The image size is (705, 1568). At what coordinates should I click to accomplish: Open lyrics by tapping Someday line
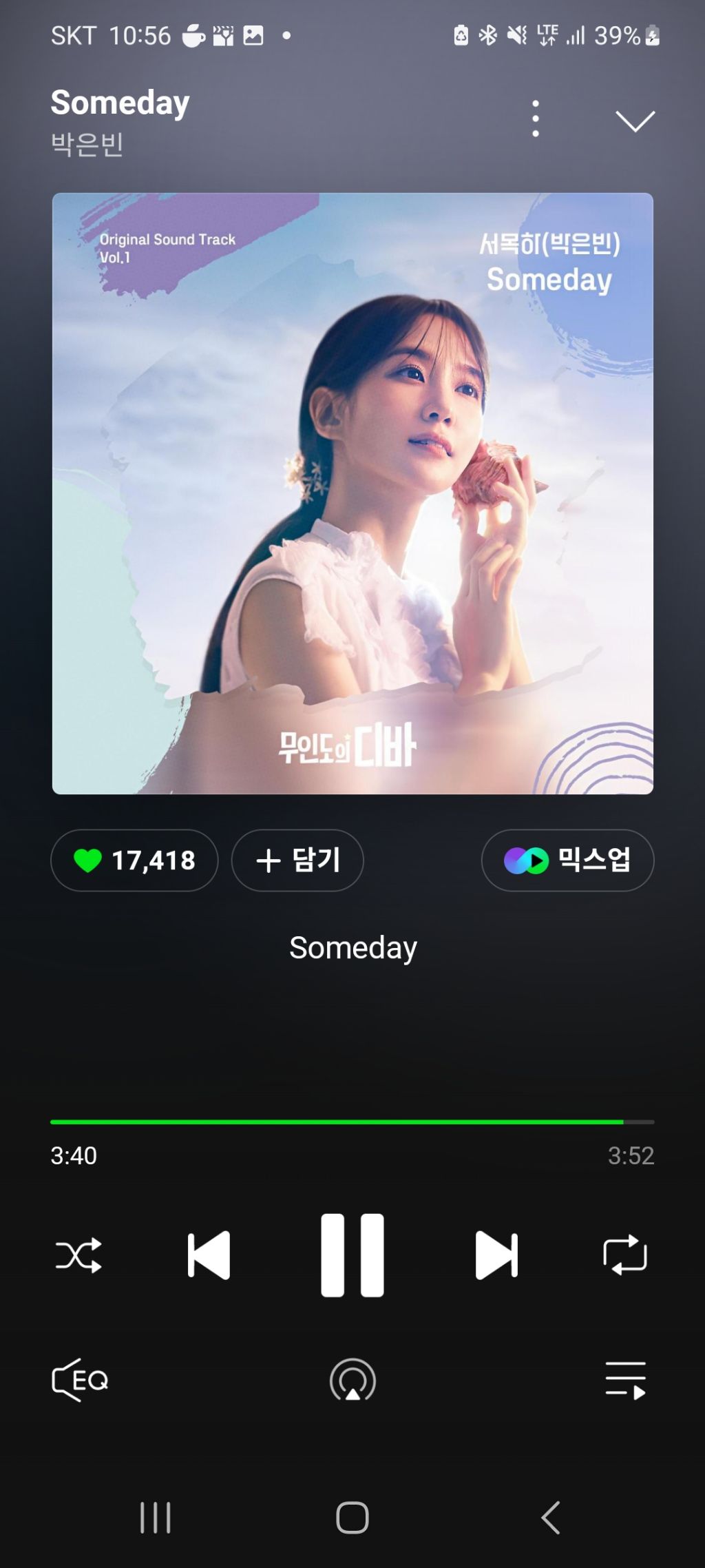(352, 948)
